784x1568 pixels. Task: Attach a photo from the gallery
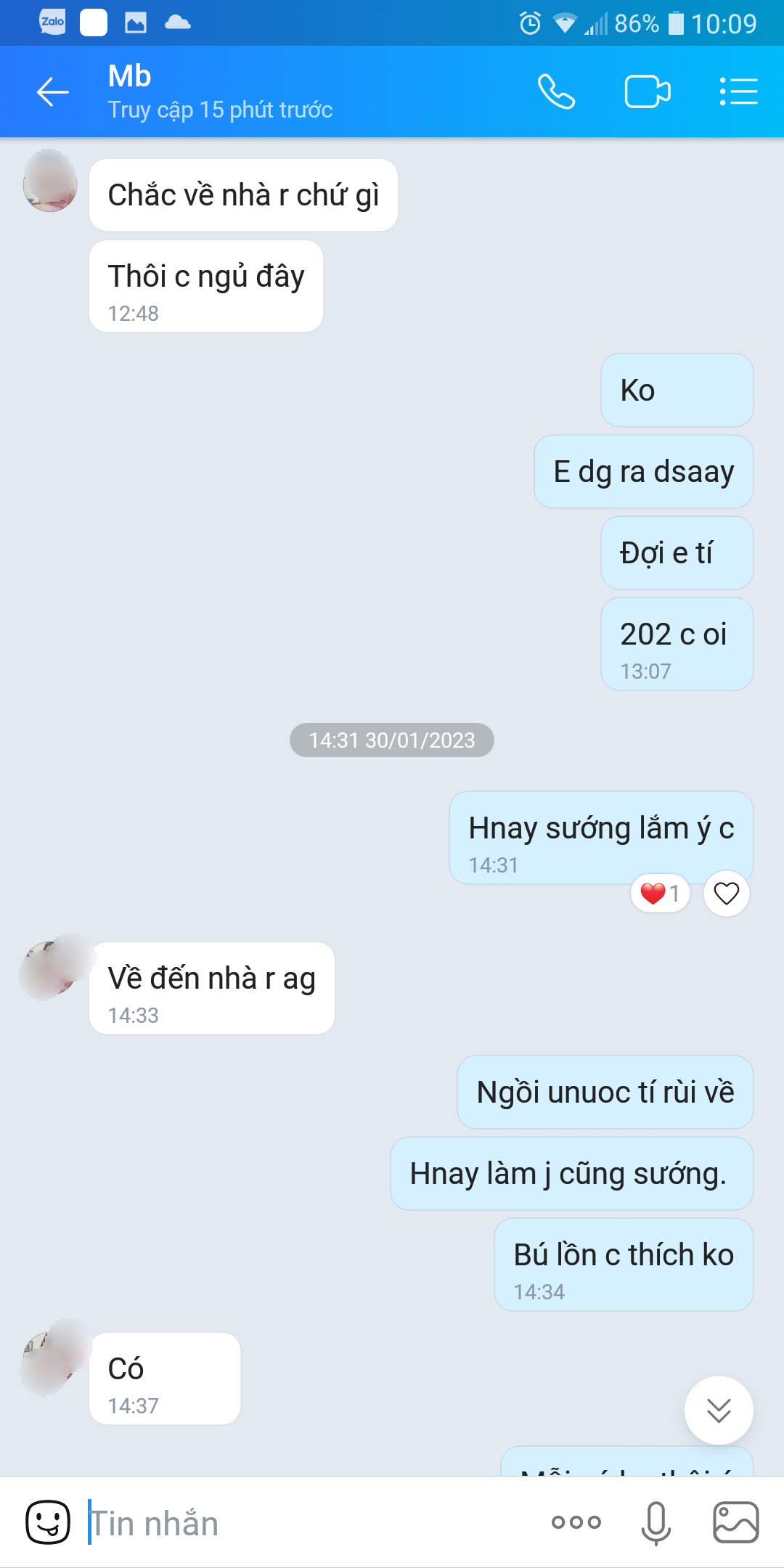[735, 1522]
